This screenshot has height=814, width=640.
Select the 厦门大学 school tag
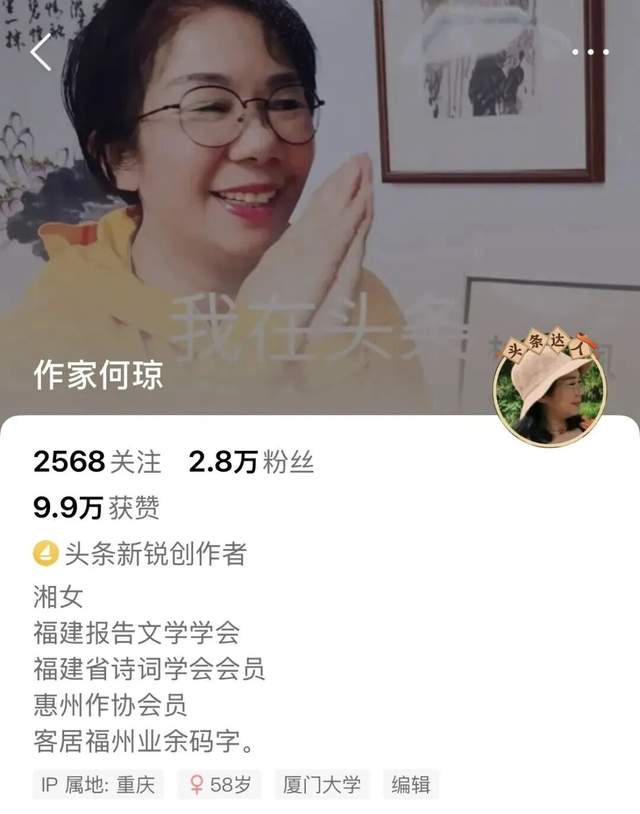[321, 785]
